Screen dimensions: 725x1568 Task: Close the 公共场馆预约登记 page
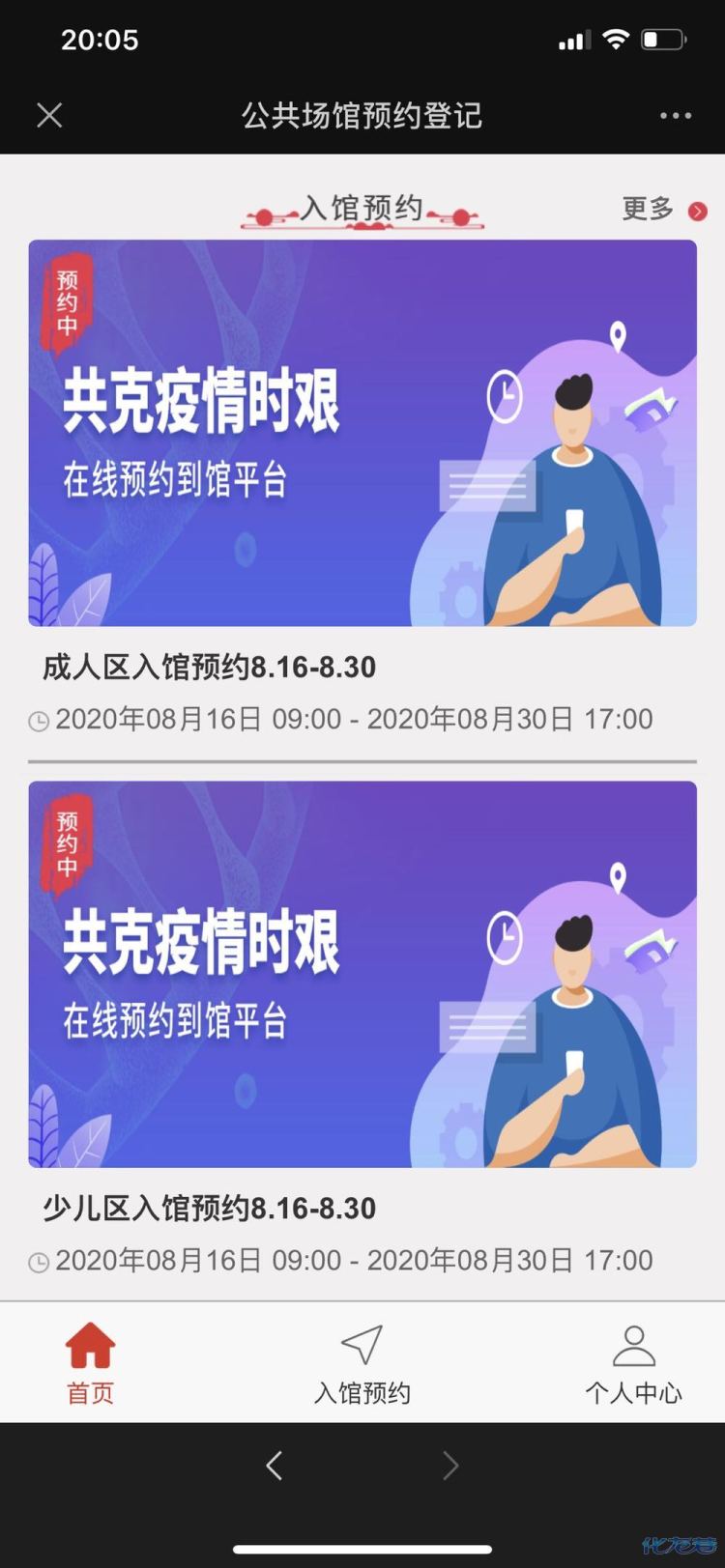click(49, 116)
